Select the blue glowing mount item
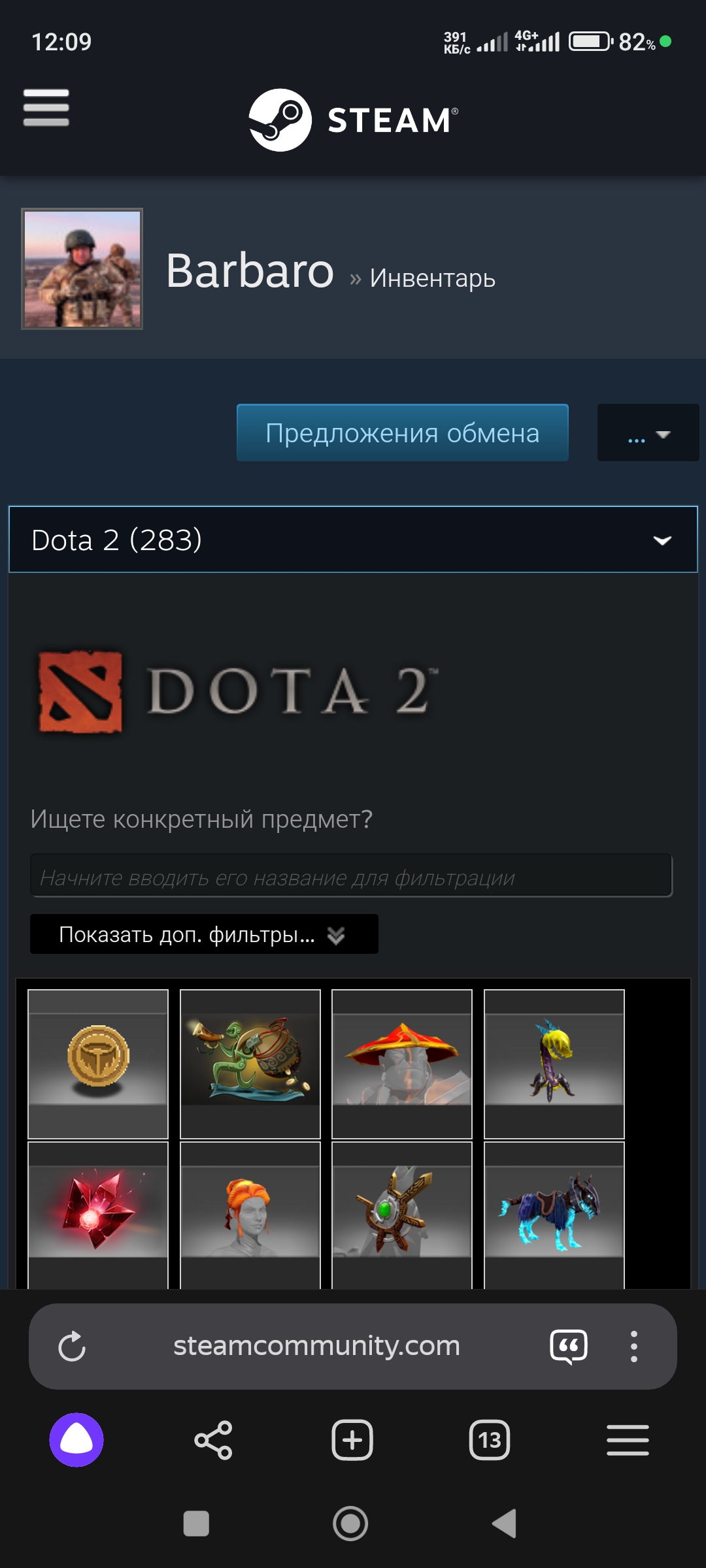Image resolution: width=706 pixels, height=1568 pixels. tap(554, 1215)
